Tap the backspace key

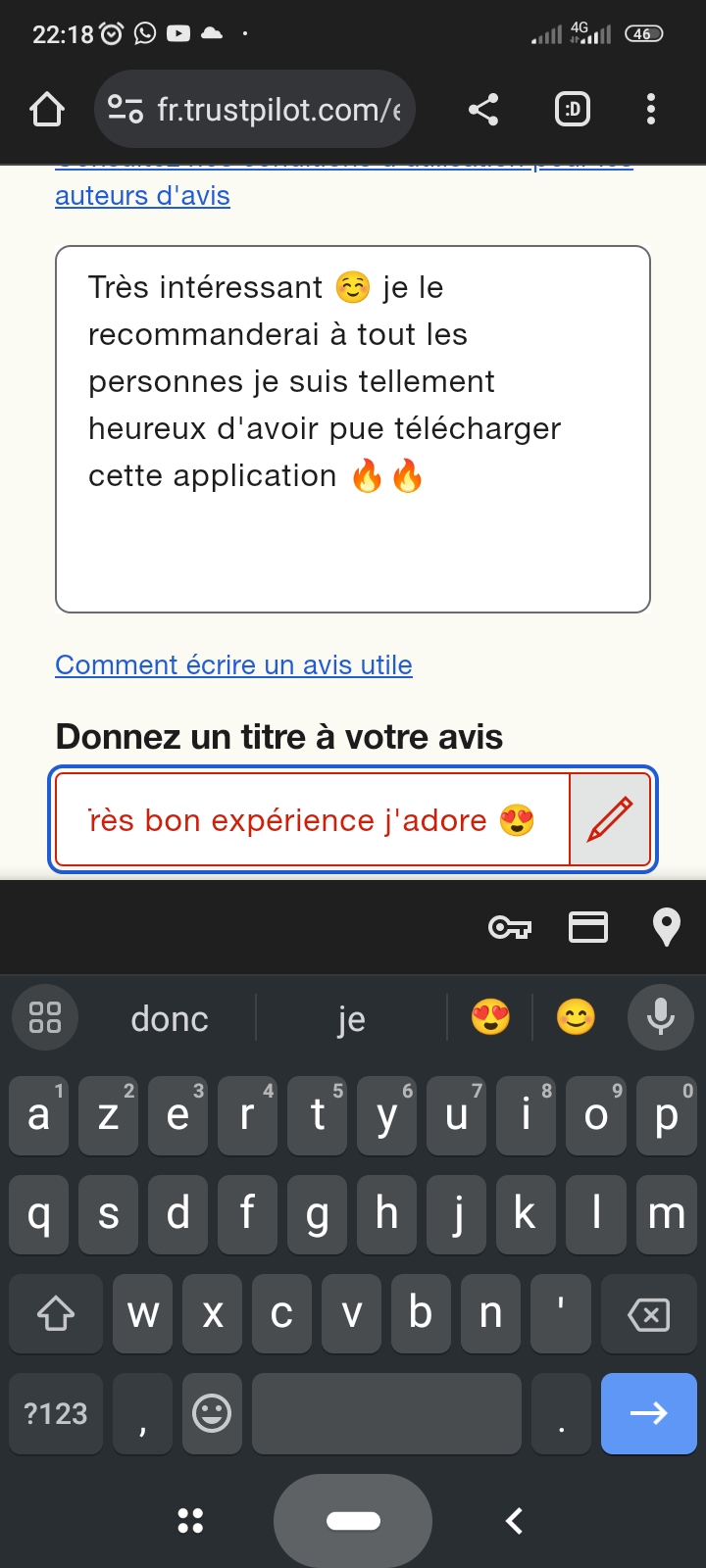(648, 1314)
